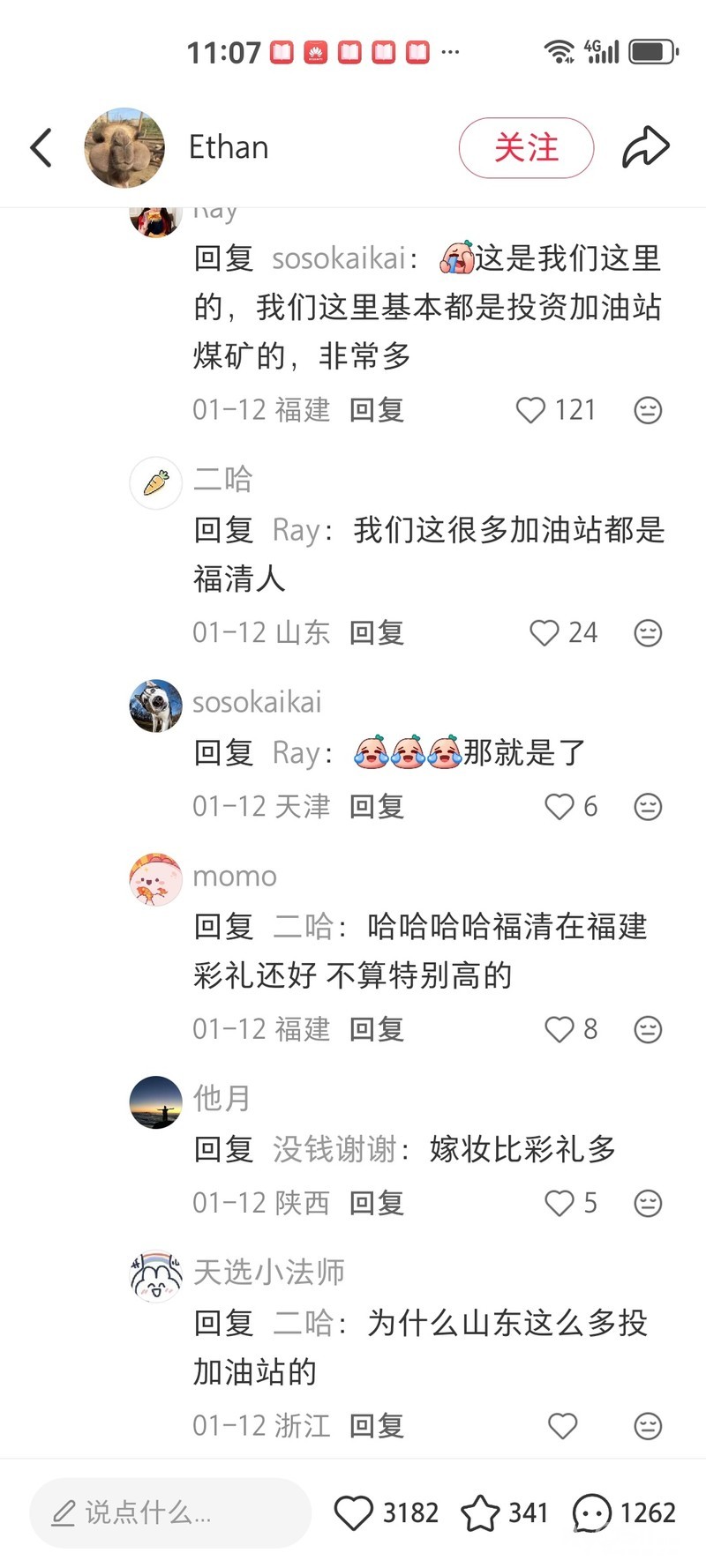Viewport: 706px width, 1568px height.
Task: React with emoji to 他月's comment
Action: pos(648,1203)
